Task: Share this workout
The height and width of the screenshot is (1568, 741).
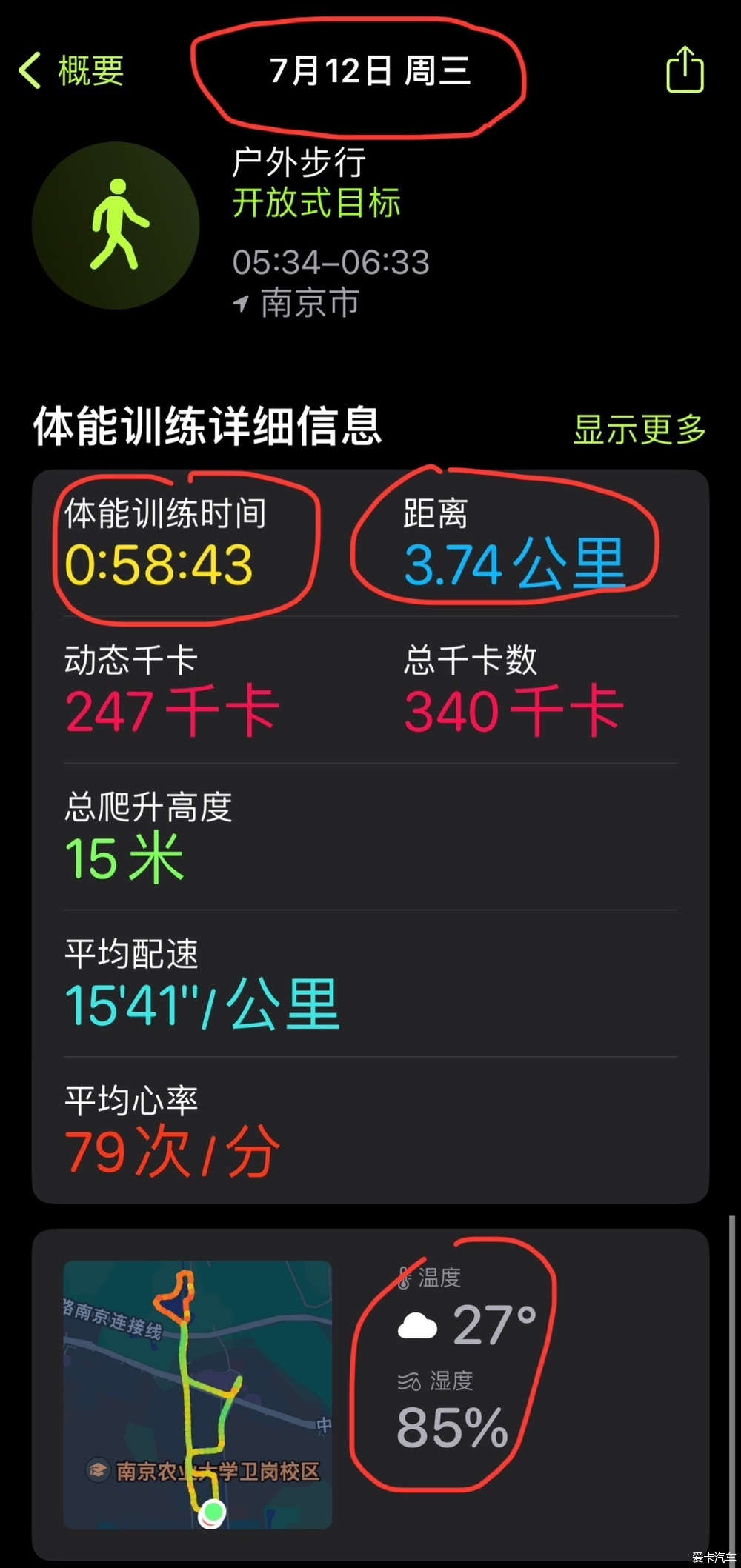Action: click(685, 70)
